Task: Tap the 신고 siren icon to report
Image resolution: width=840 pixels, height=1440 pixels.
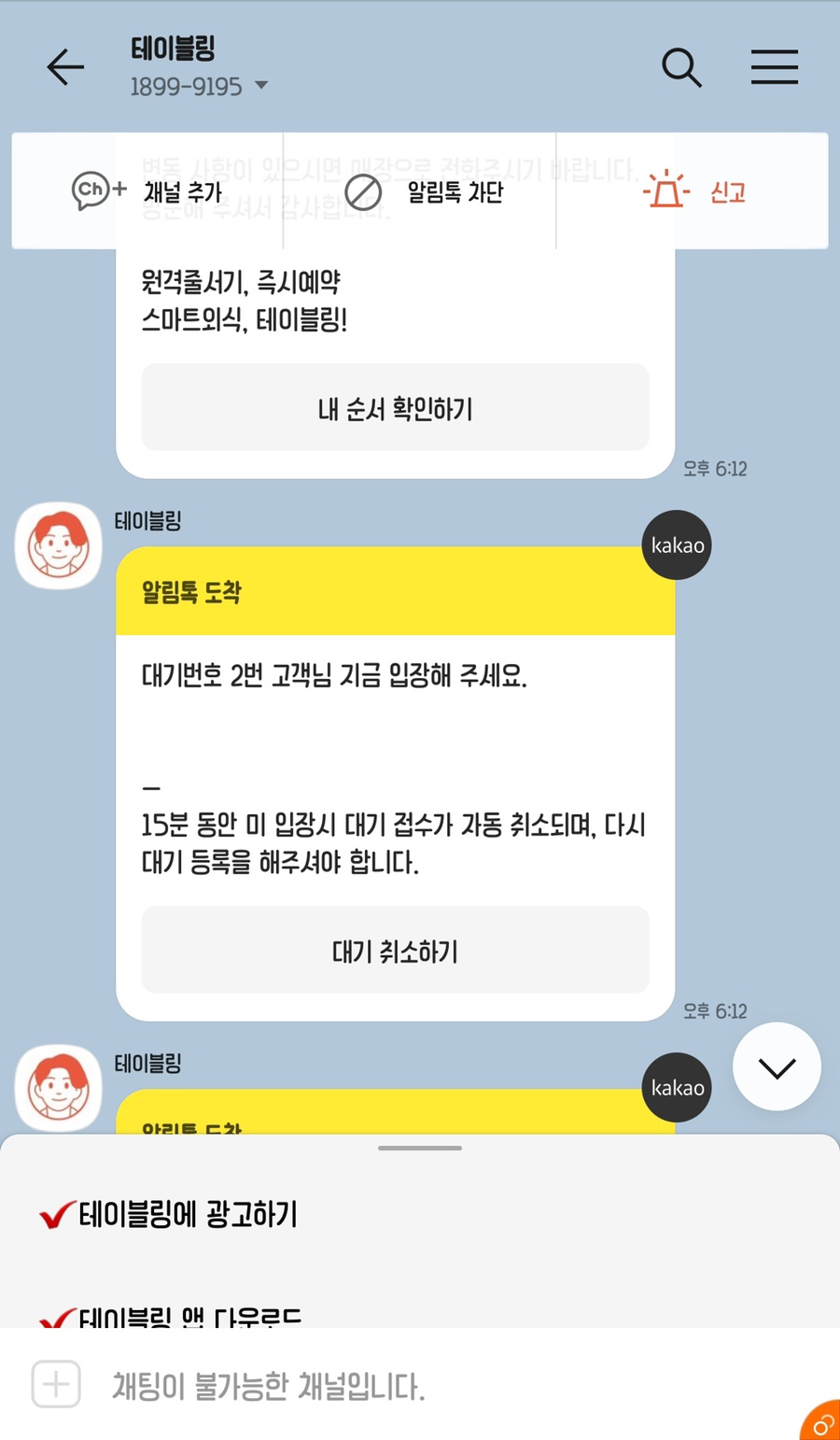Action: [x=665, y=191]
